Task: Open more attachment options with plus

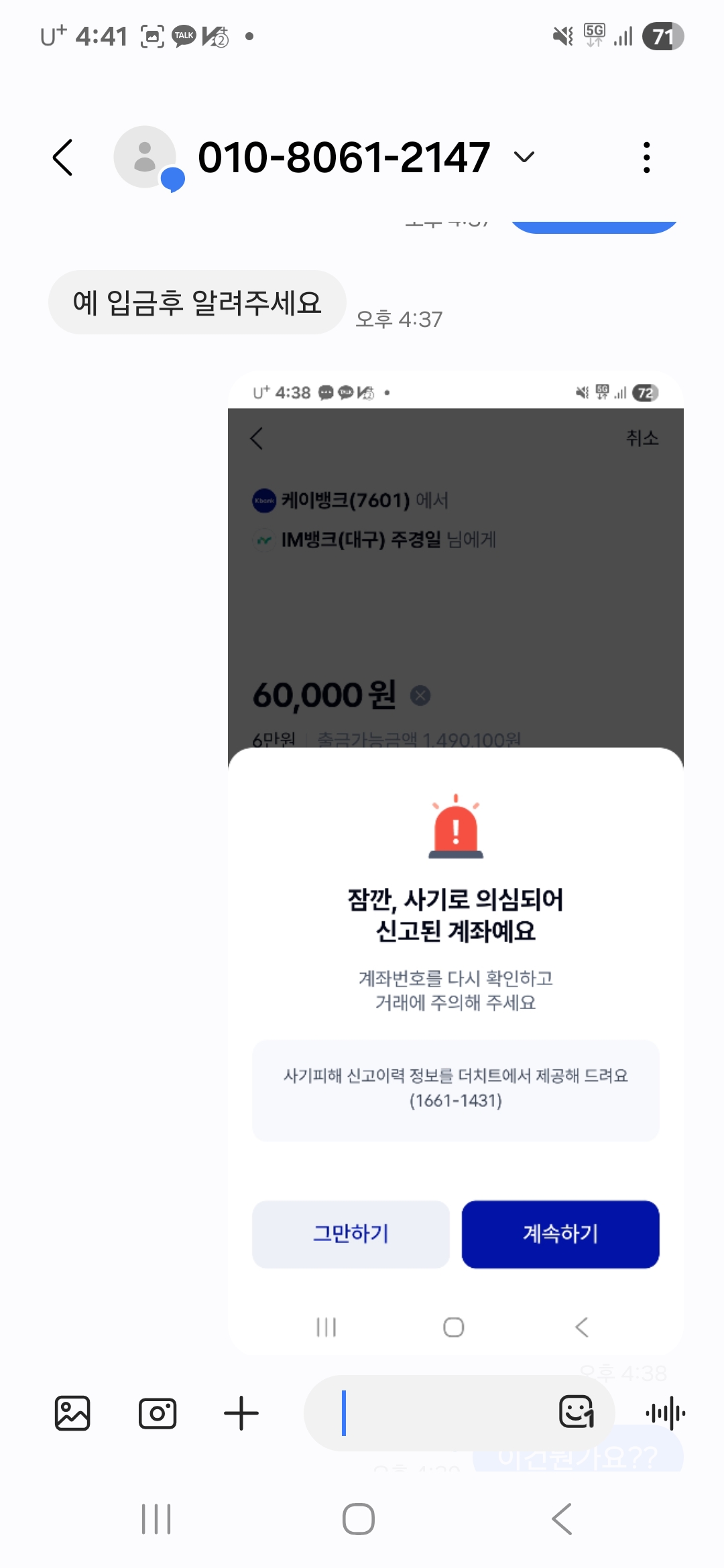Action: point(241,1413)
